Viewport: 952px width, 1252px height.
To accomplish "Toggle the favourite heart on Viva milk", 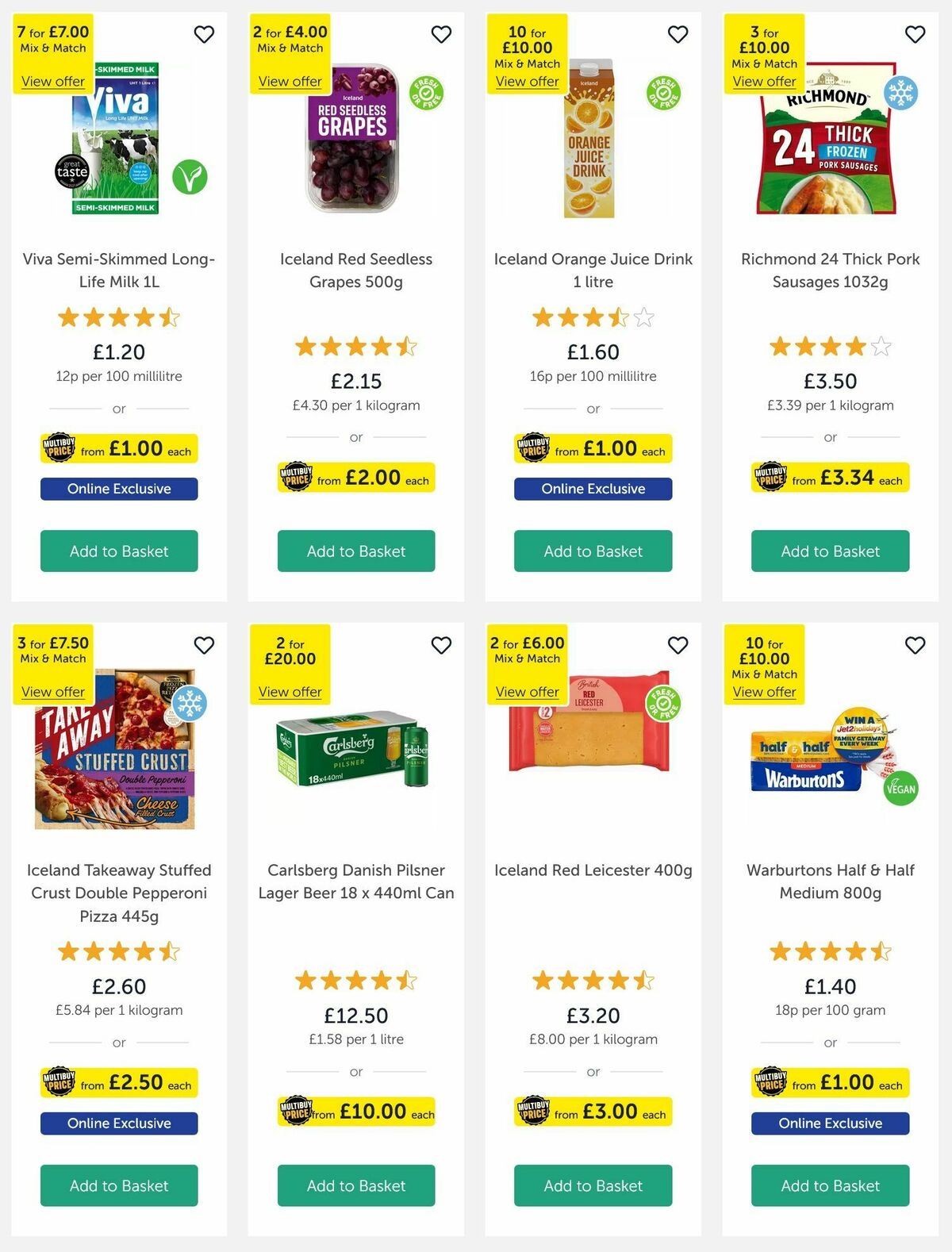I will pyautogui.click(x=204, y=35).
